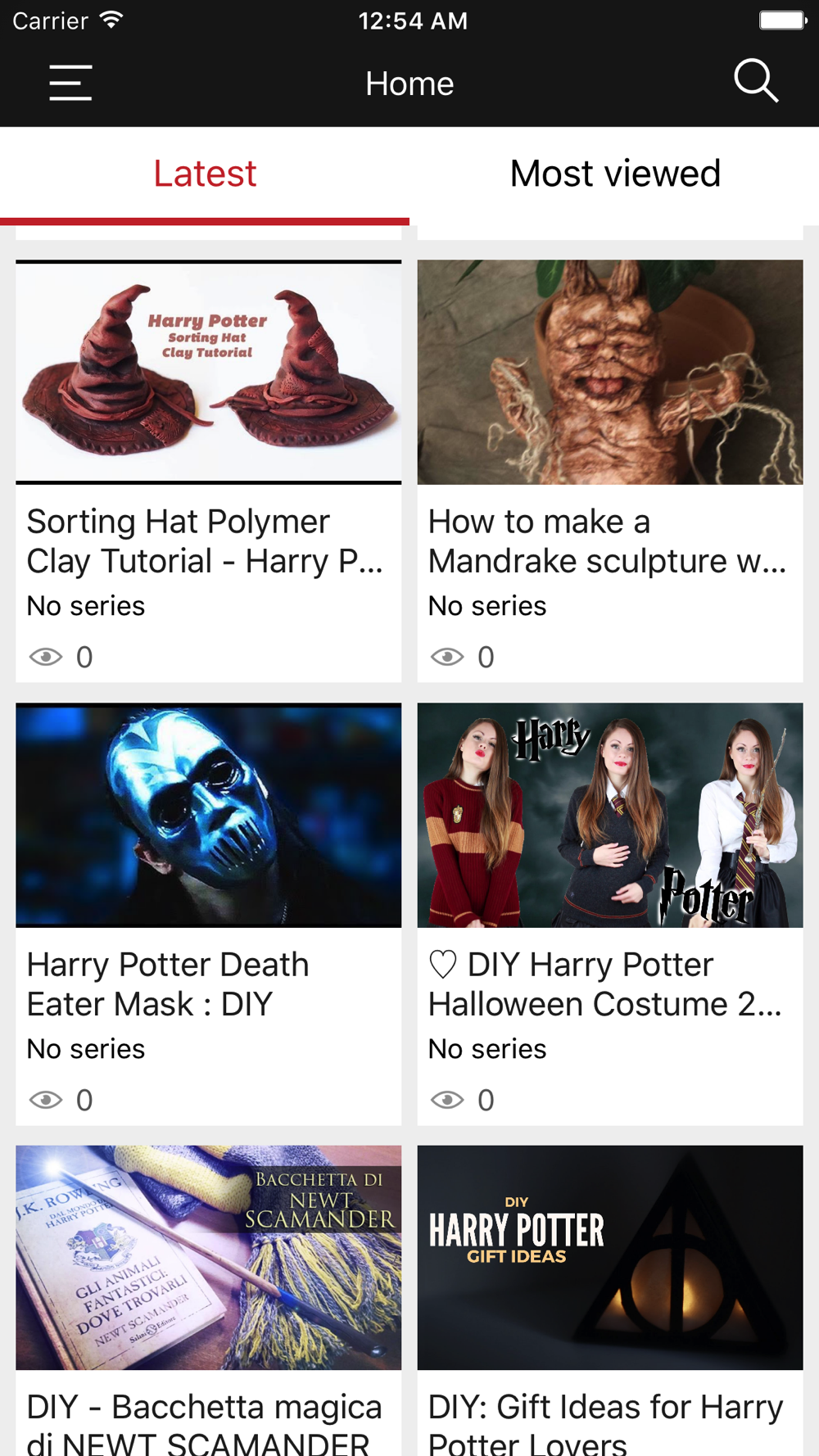Open Sorting Hat Polymer Clay Tutorial video
This screenshot has height=1456, width=819.
click(209, 471)
